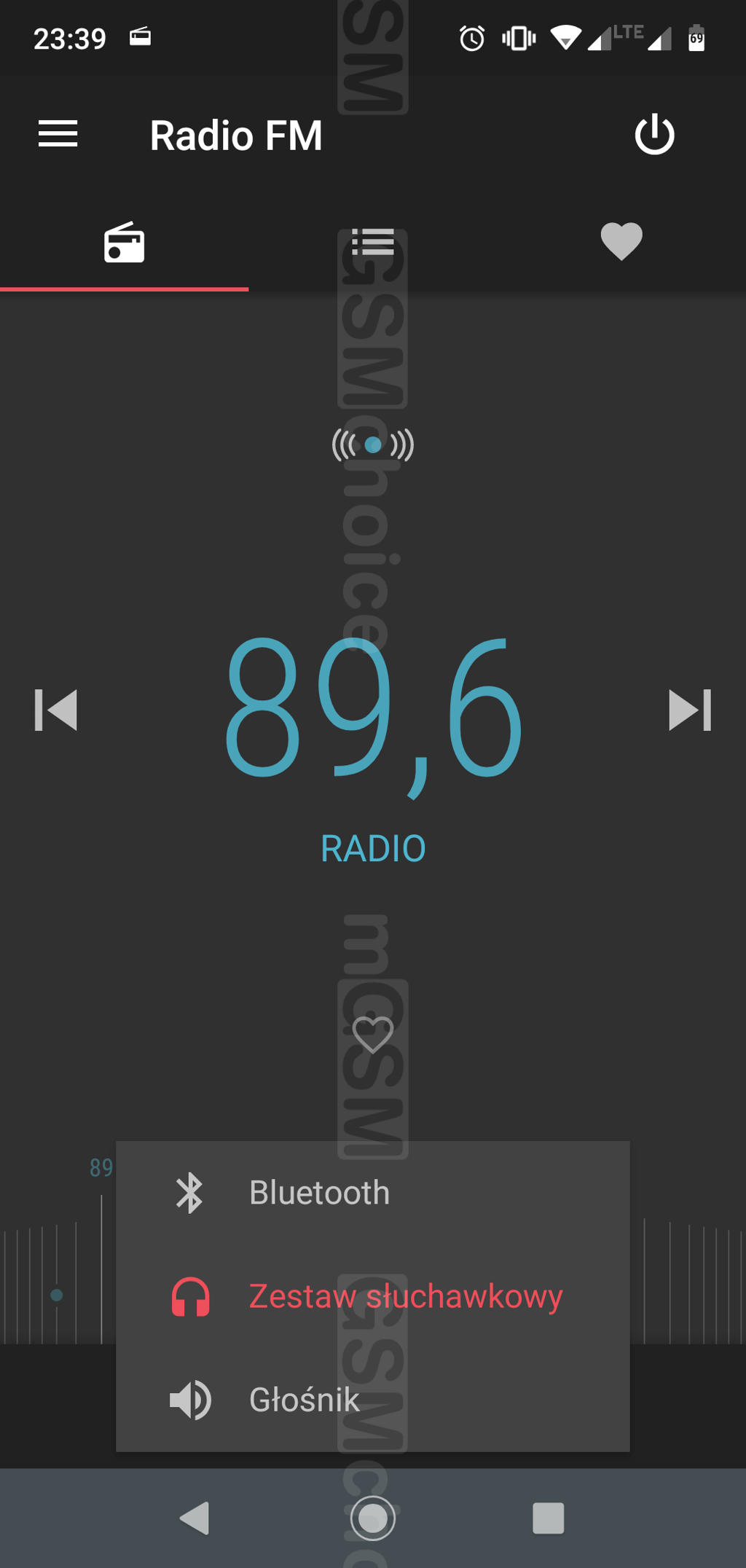Open the station list tab
Image resolution: width=746 pixels, height=1568 pixels.
tap(373, 243)
